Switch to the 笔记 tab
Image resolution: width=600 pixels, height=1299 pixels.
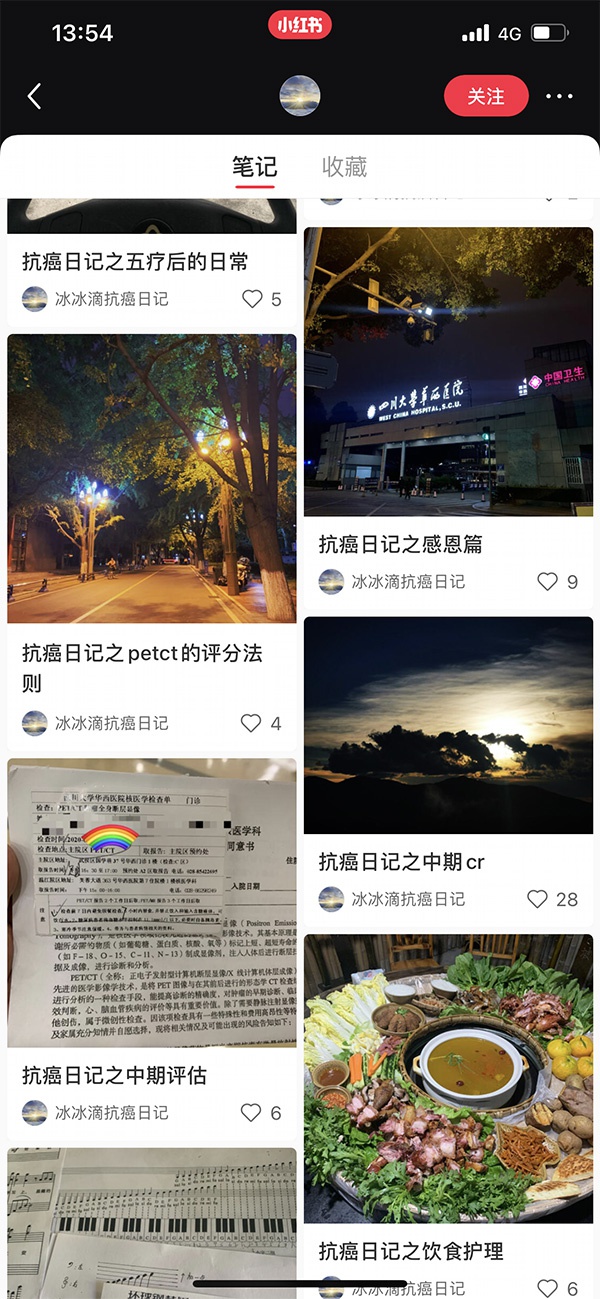tap(254, 167)
